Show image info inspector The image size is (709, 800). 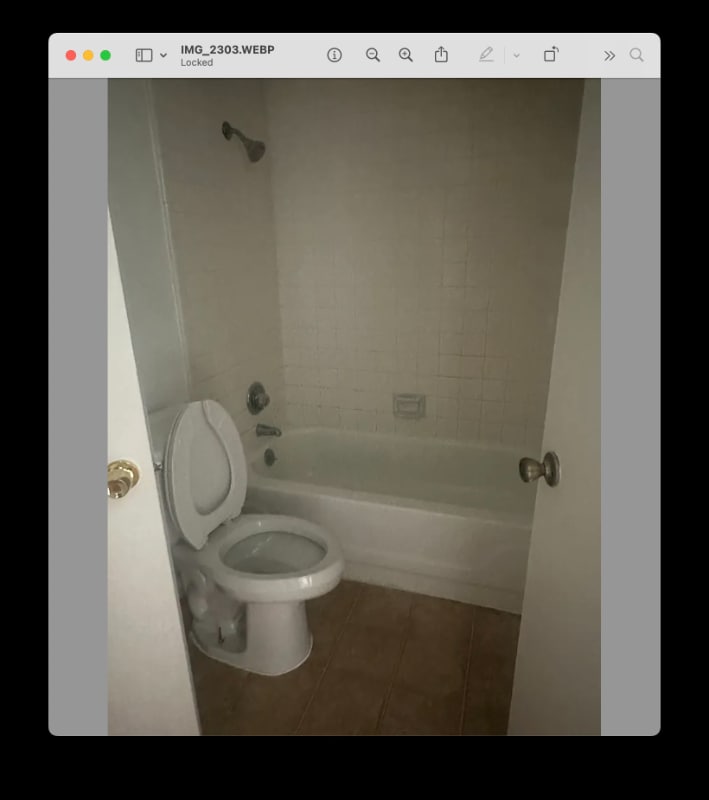(335, 55)
